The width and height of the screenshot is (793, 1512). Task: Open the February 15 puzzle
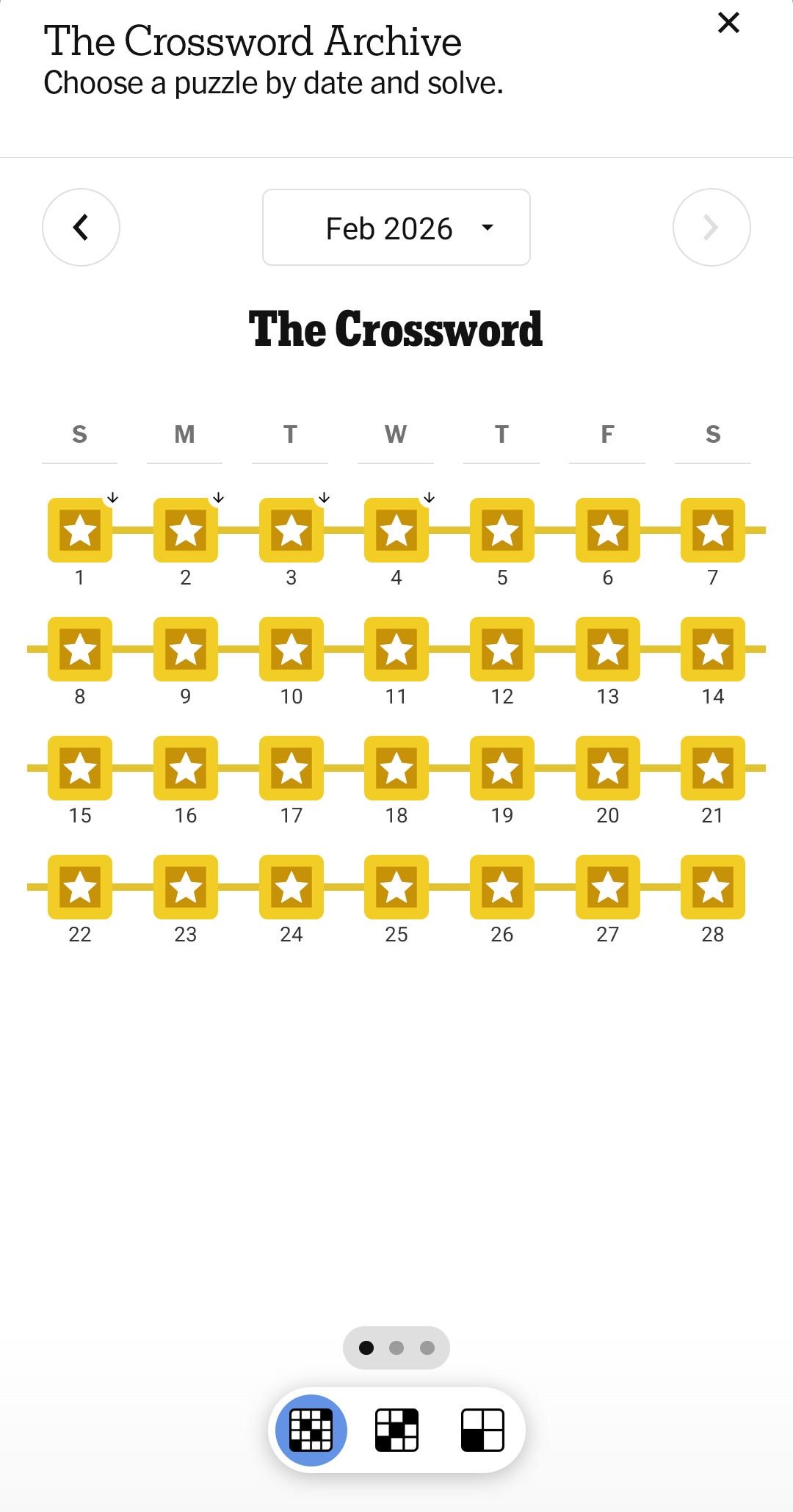point(80,768)
